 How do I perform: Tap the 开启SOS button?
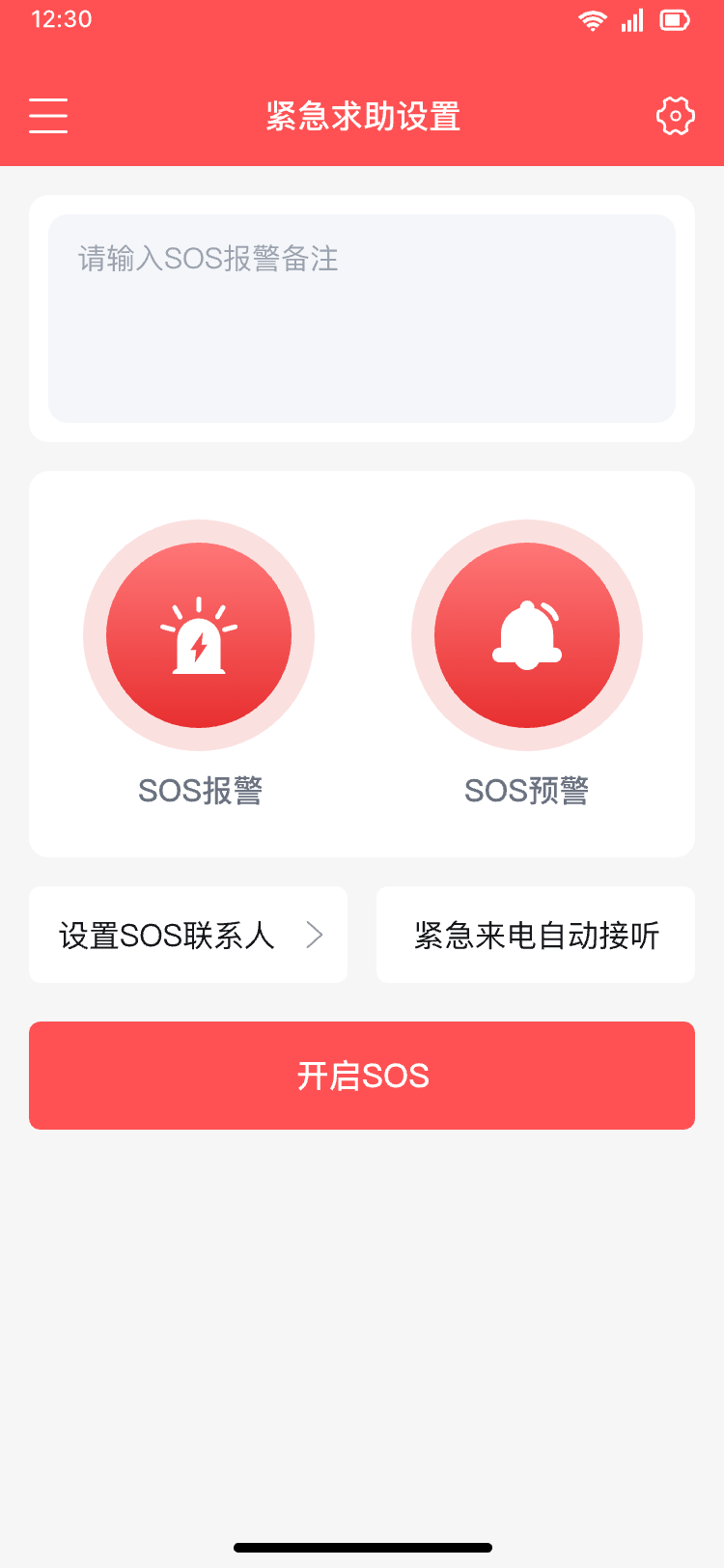pos(362,1076)
